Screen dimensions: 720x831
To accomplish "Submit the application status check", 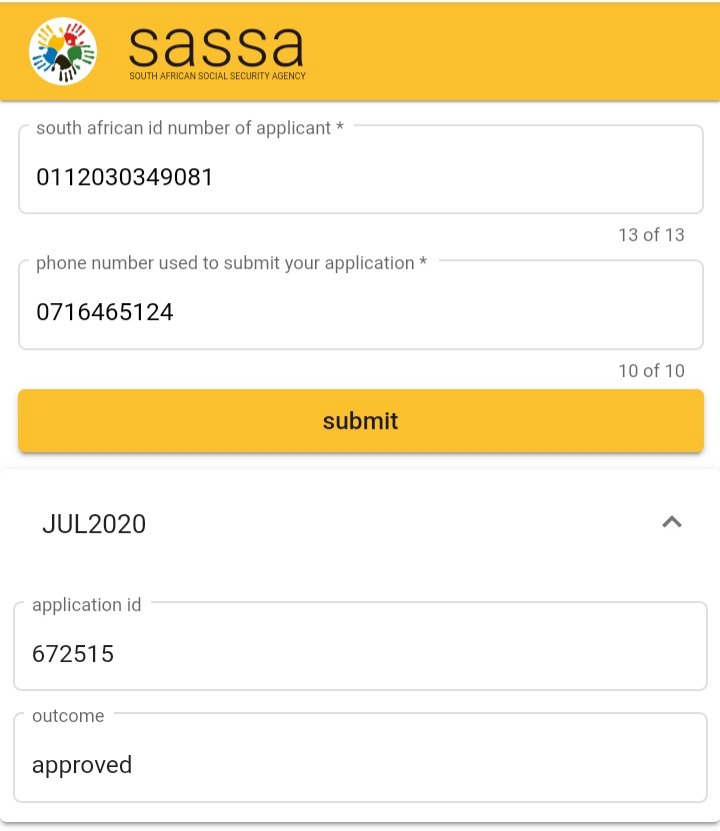I will coord(360,421).
